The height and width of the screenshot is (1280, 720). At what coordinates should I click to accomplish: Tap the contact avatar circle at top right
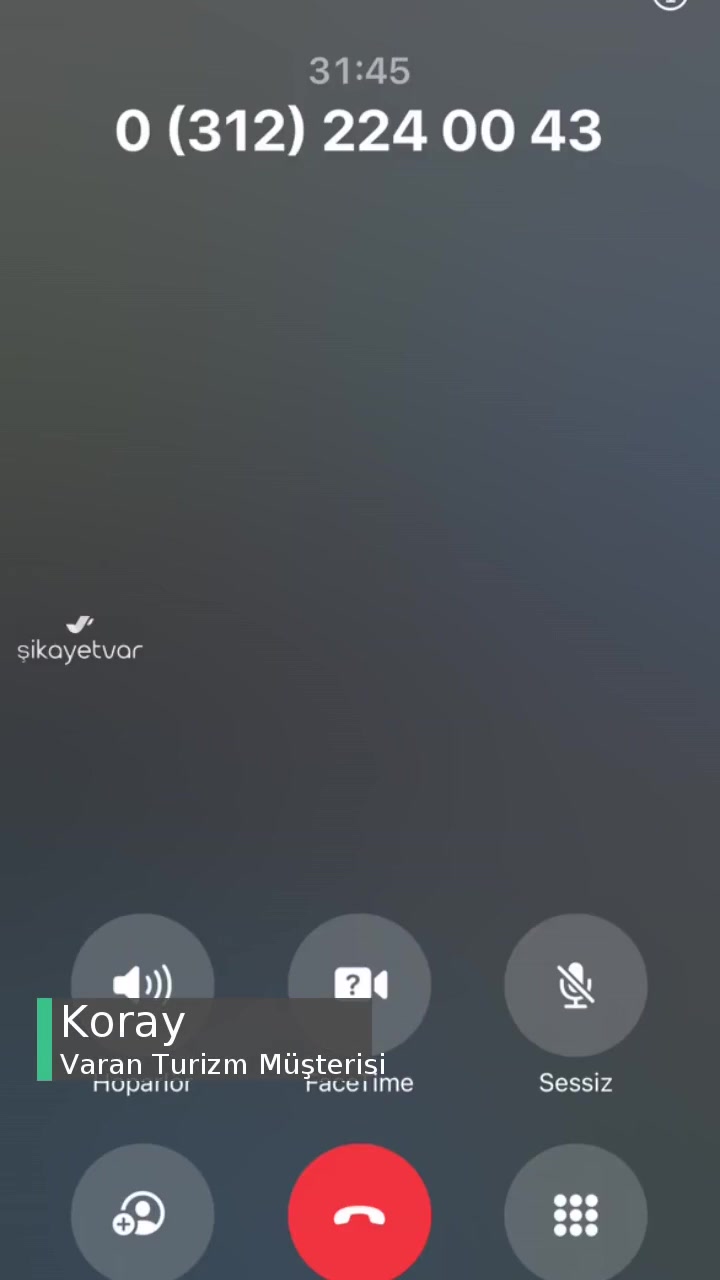click(x=670, y=5)
